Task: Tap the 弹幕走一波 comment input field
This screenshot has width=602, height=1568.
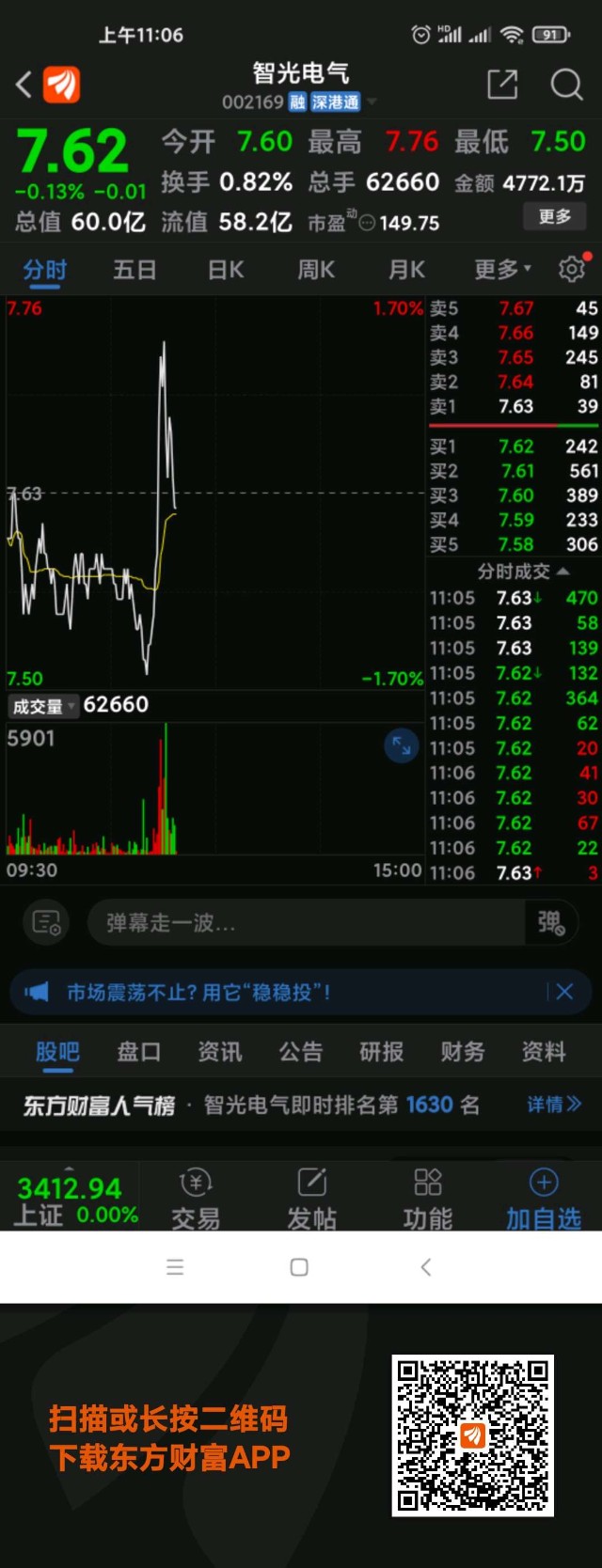Action: coord(306,922)
